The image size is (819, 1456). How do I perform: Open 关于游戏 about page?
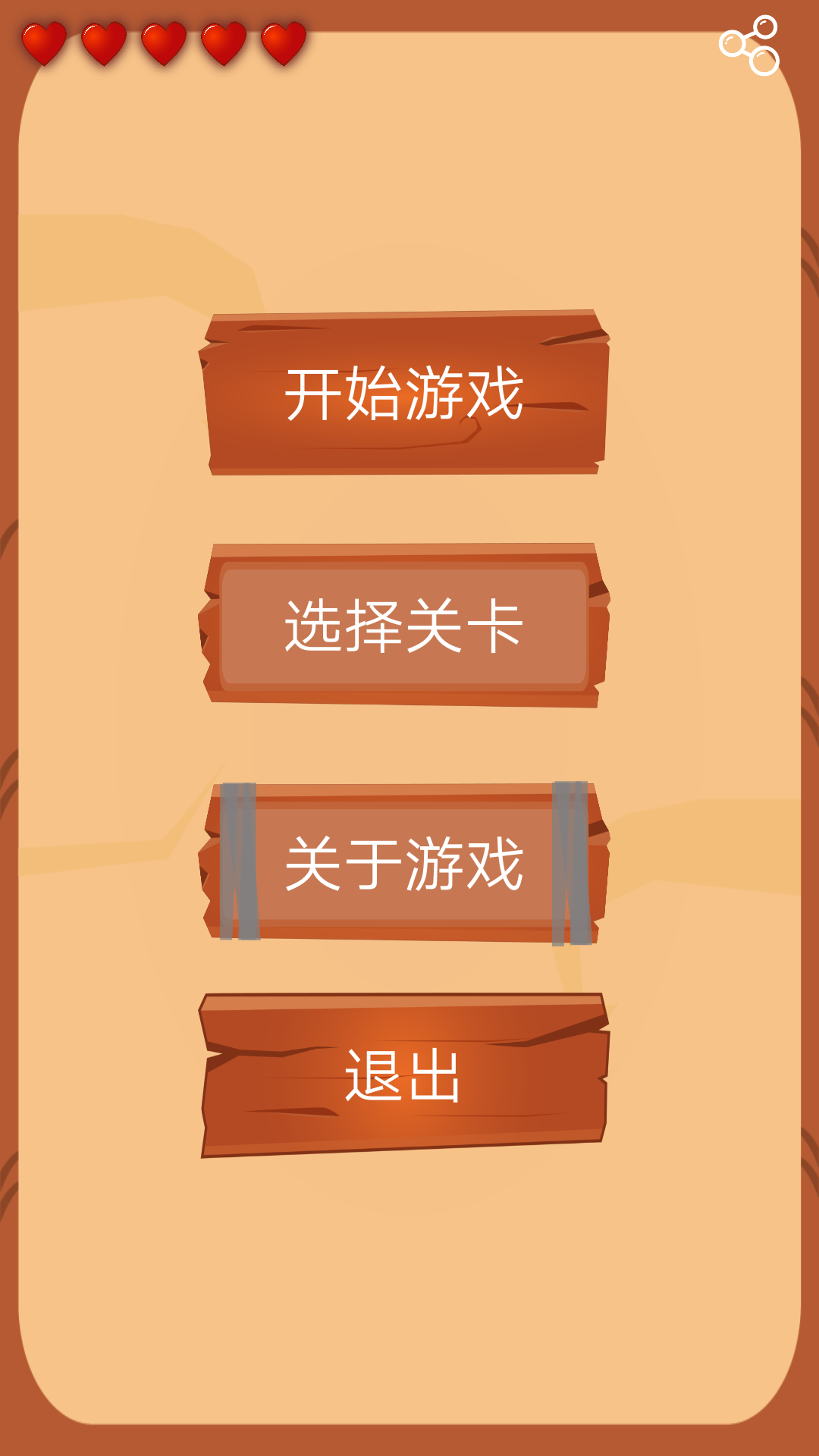click(404, 863)
